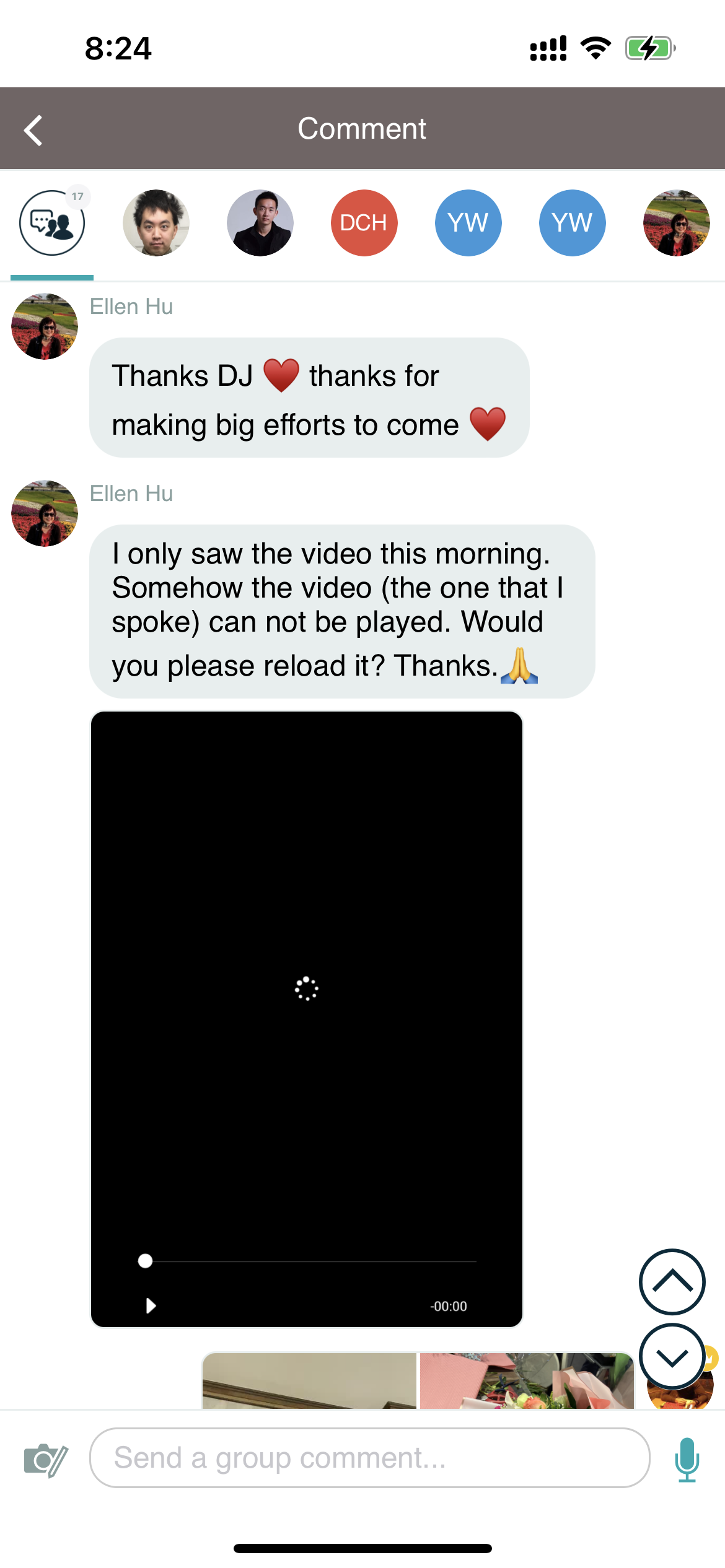This screenshot has width=725, height=1568.
Task: Open the camera attachment icon
Action: click(45, 1460)
